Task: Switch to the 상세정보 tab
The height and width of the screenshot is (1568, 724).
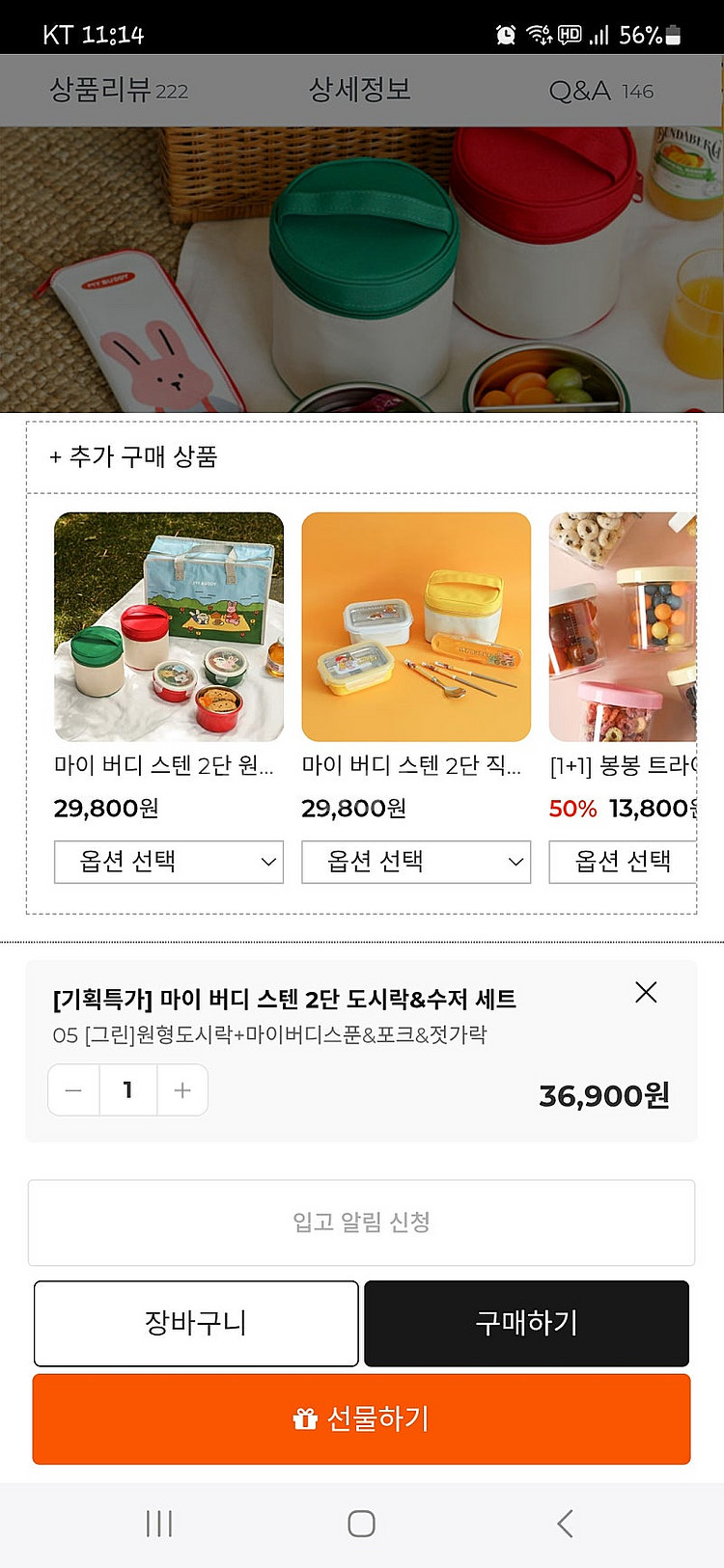Action: click(359, 91)
